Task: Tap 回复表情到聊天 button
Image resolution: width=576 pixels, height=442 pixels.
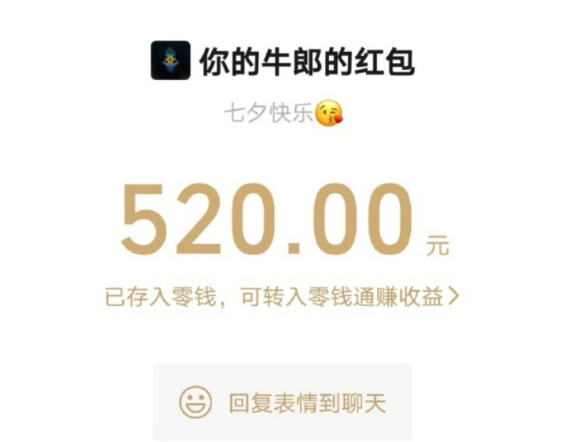Action: pyautogui.click(x=282, y=402)
